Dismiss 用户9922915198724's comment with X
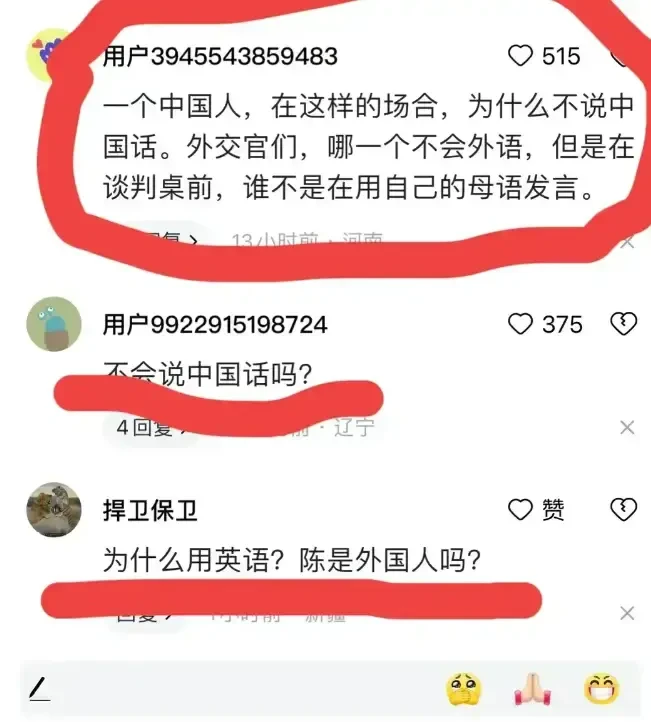 click(627, 428)
